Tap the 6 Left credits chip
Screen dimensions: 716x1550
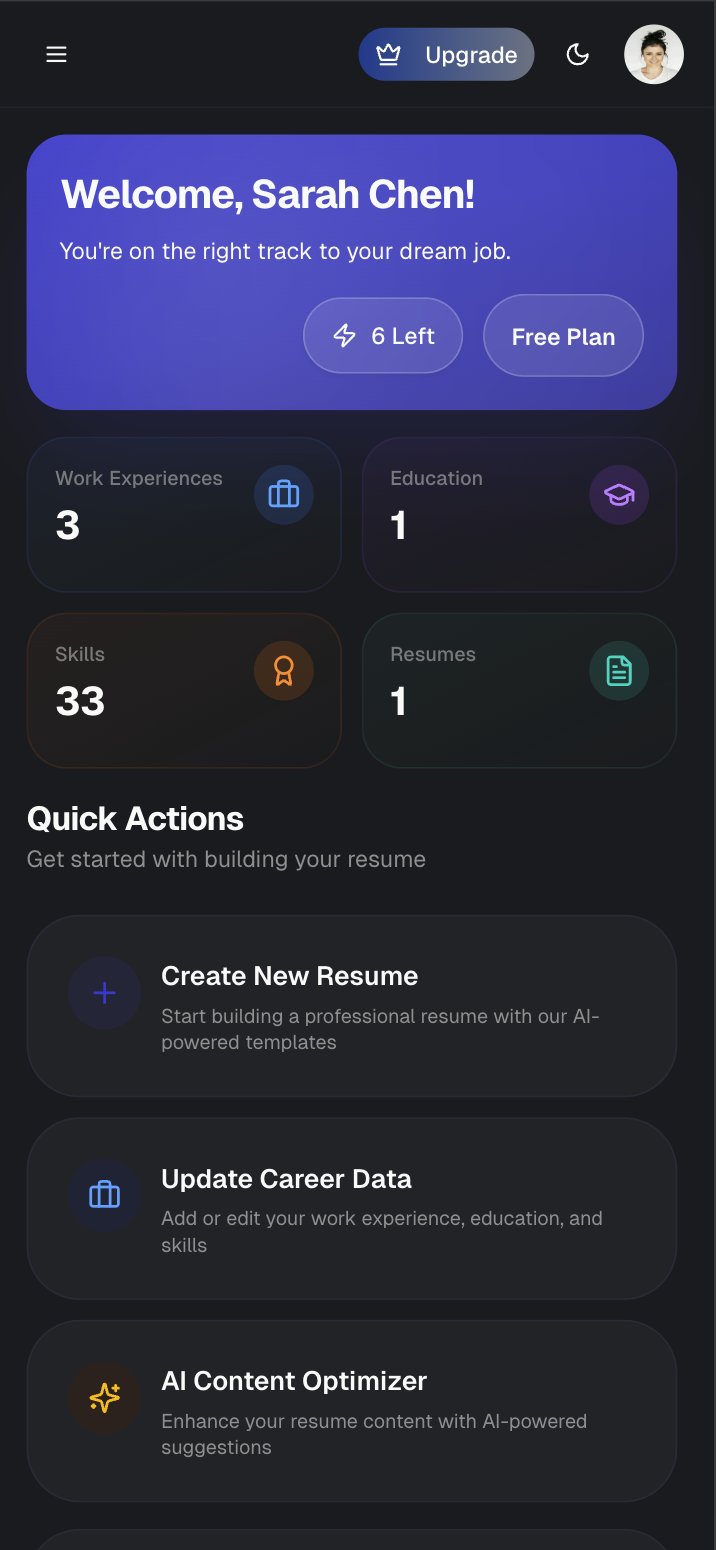(x=383, y=336)
